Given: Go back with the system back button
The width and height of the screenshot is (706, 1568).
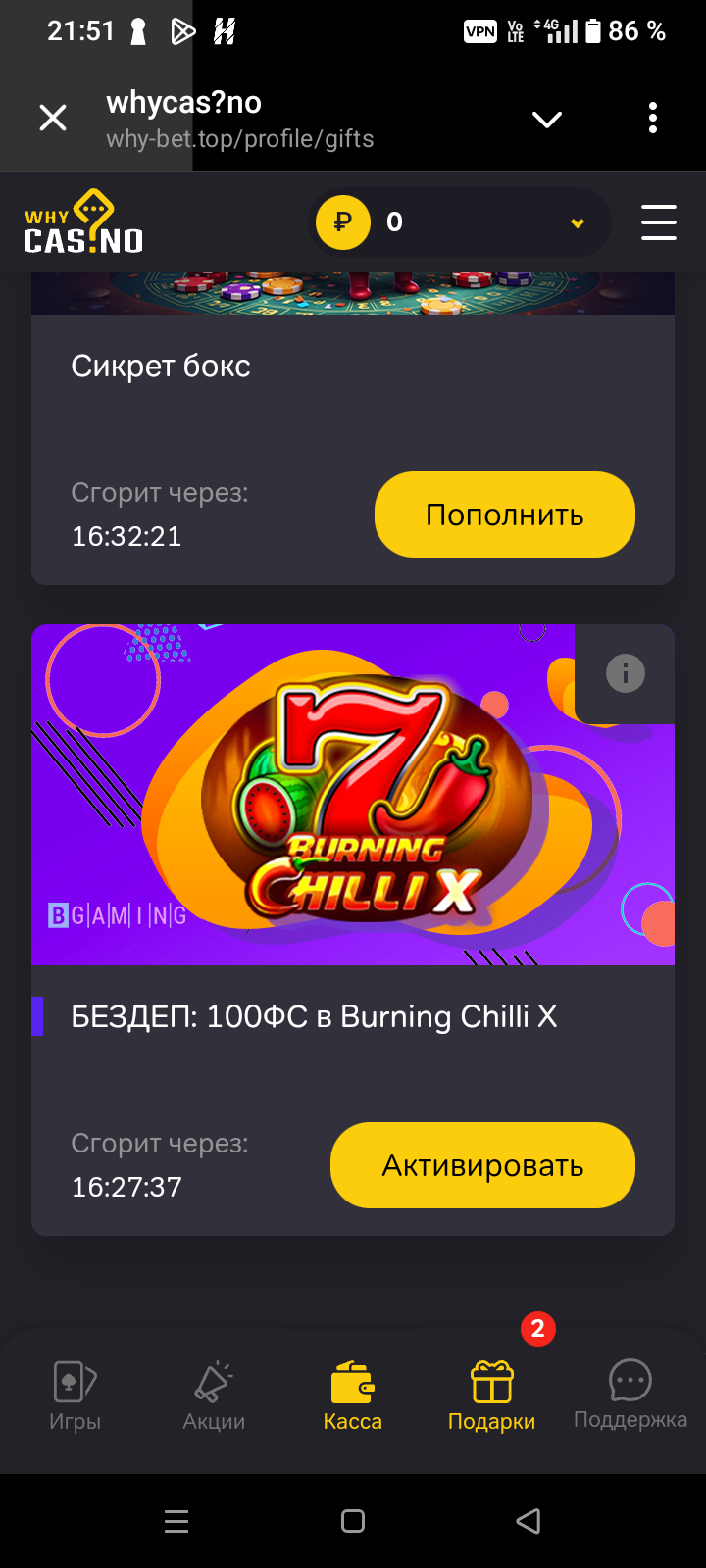Looking at the screenshot, I should coord(529,1521).
